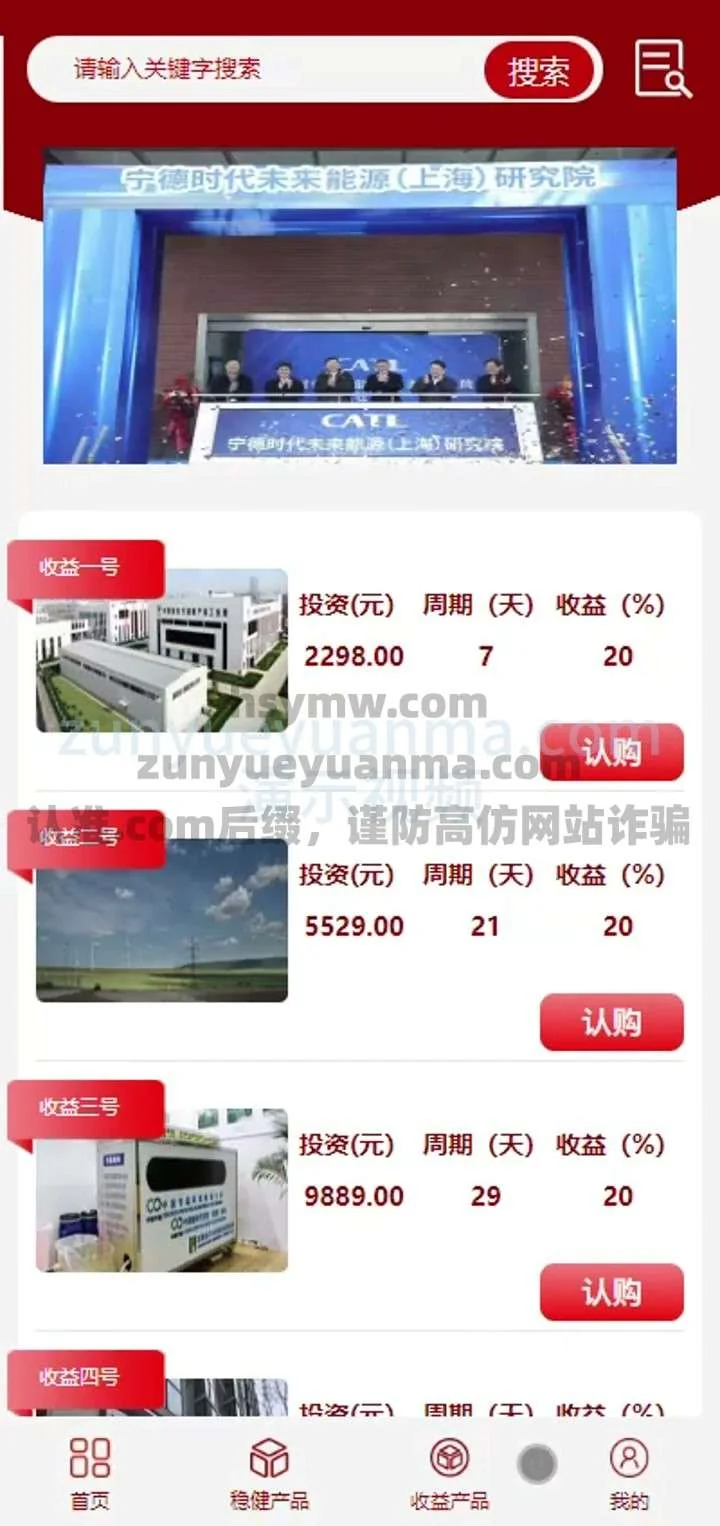Tap the red 搜索 button
This screenshot has height=1526, width=720.
click(539, 71)
